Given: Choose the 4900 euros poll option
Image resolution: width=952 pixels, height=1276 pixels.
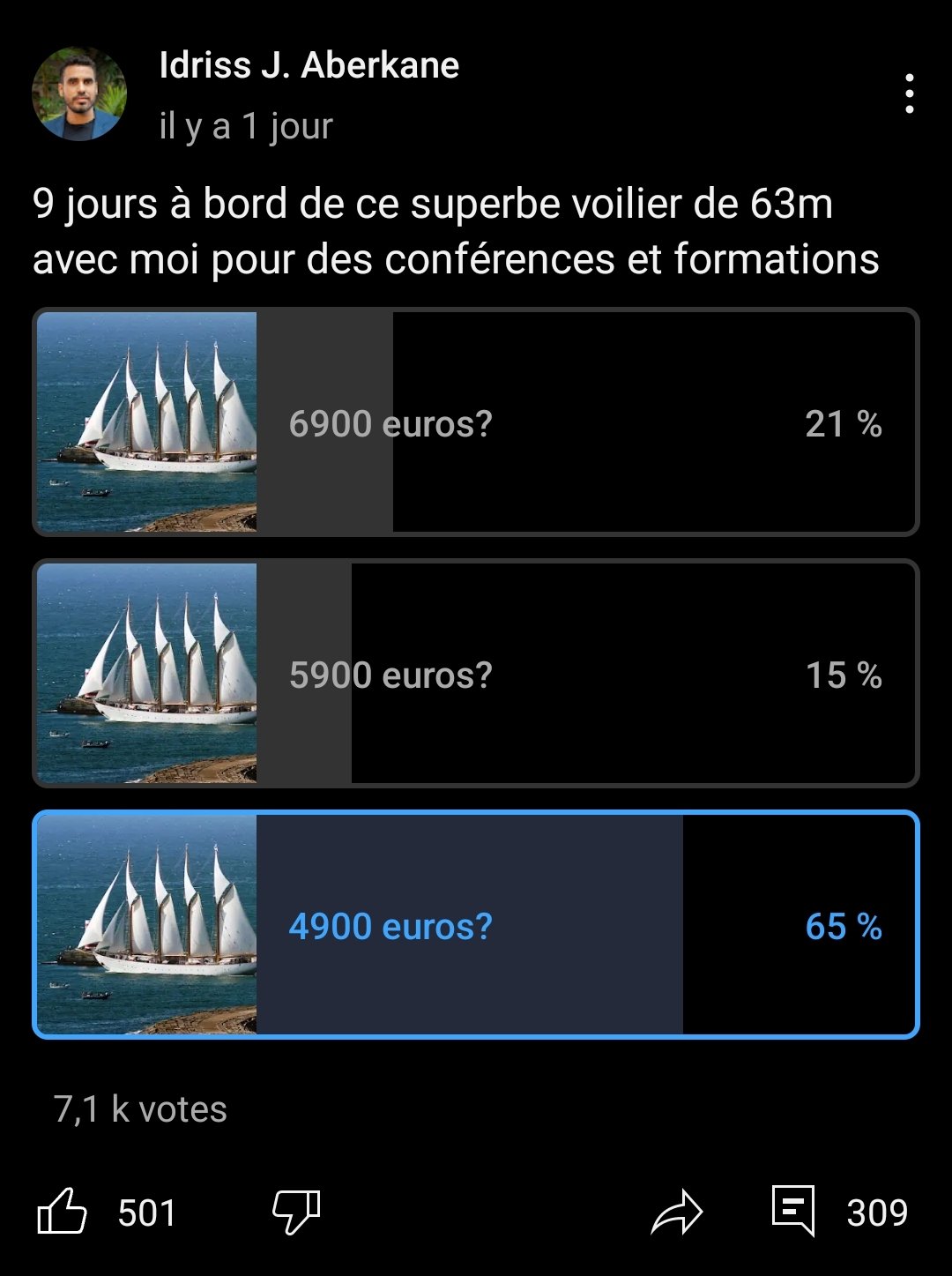Looking at the screenshot, I should pyautogui.click(x=476, y=925).
